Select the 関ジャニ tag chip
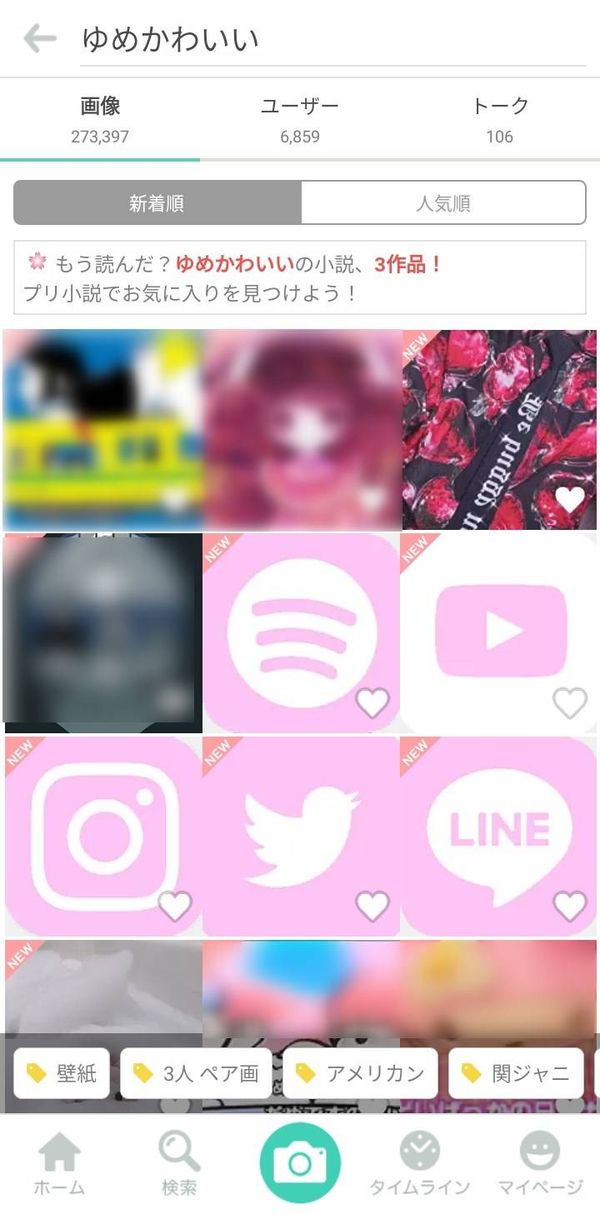This screenshot has width=600, height=1219. click(x=517, y=1073)
